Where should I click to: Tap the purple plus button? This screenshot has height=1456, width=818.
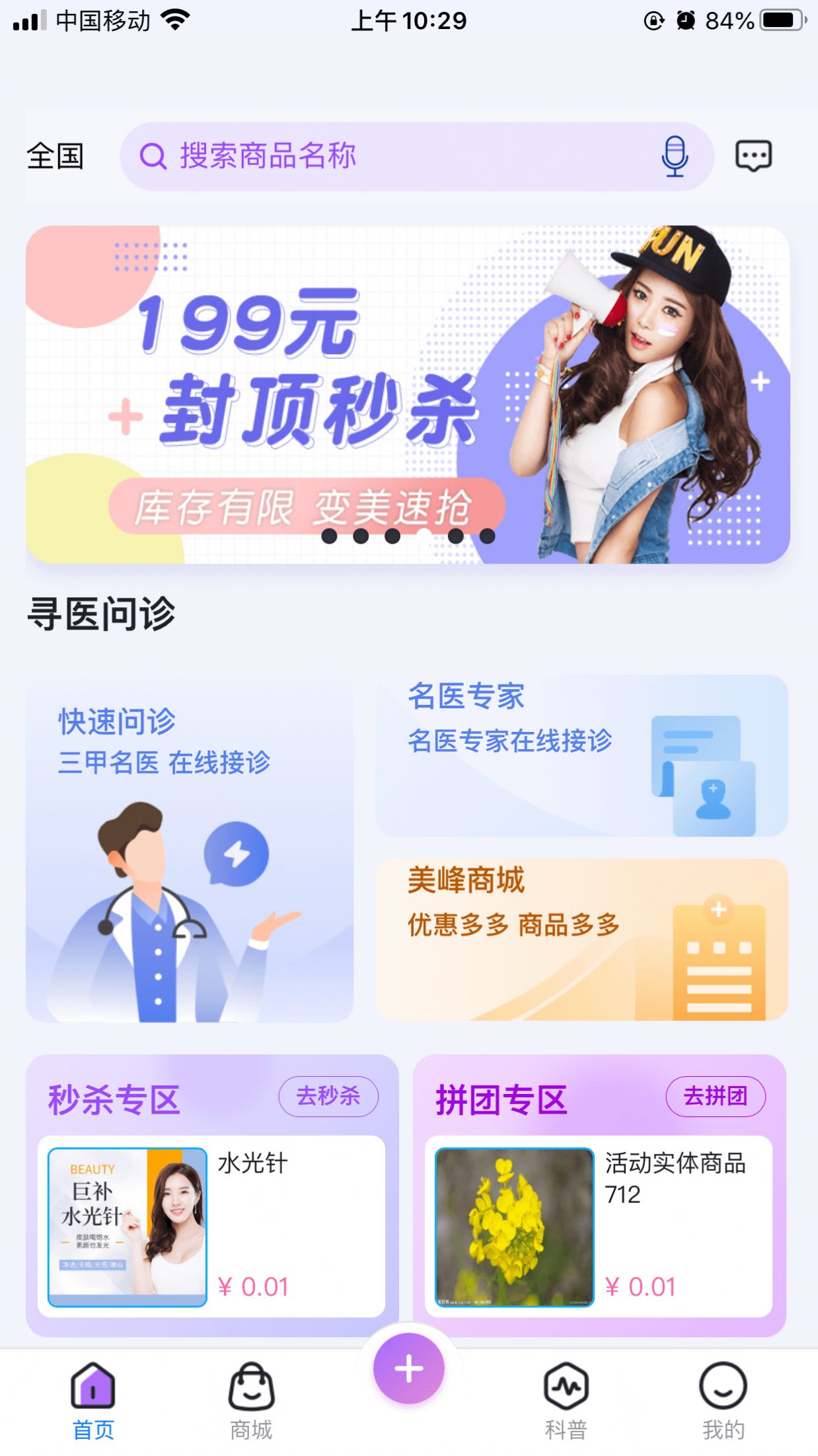click(408, 1369)
